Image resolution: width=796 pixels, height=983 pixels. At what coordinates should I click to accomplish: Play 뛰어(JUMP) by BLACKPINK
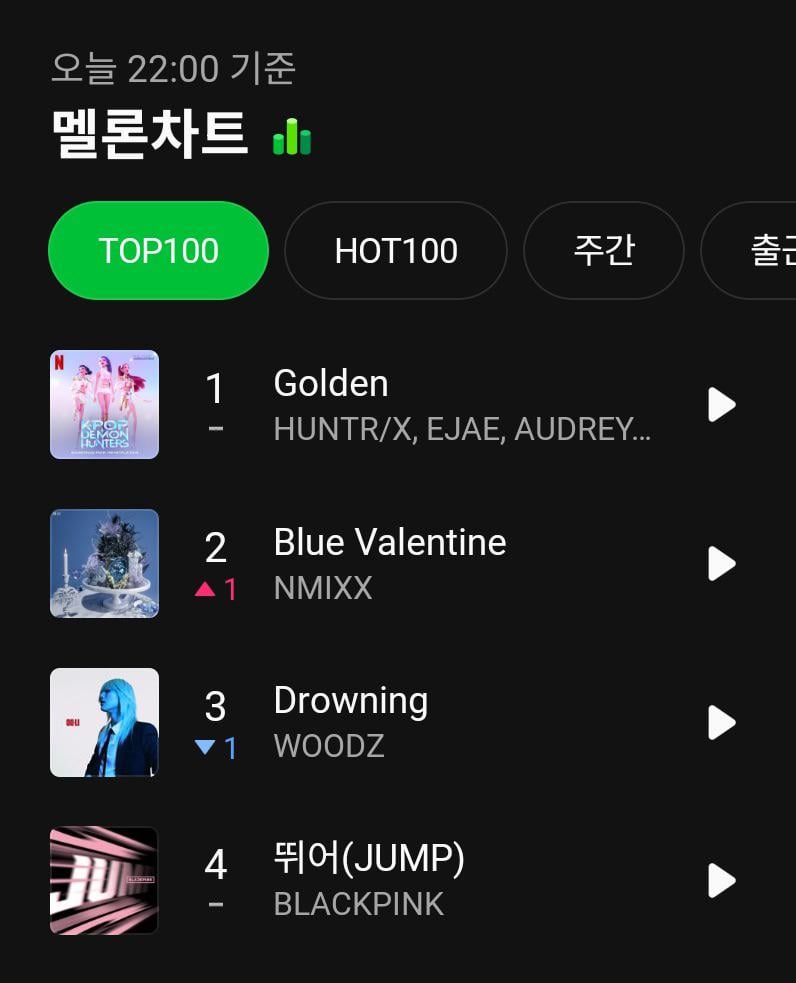(x=721, y=881)
